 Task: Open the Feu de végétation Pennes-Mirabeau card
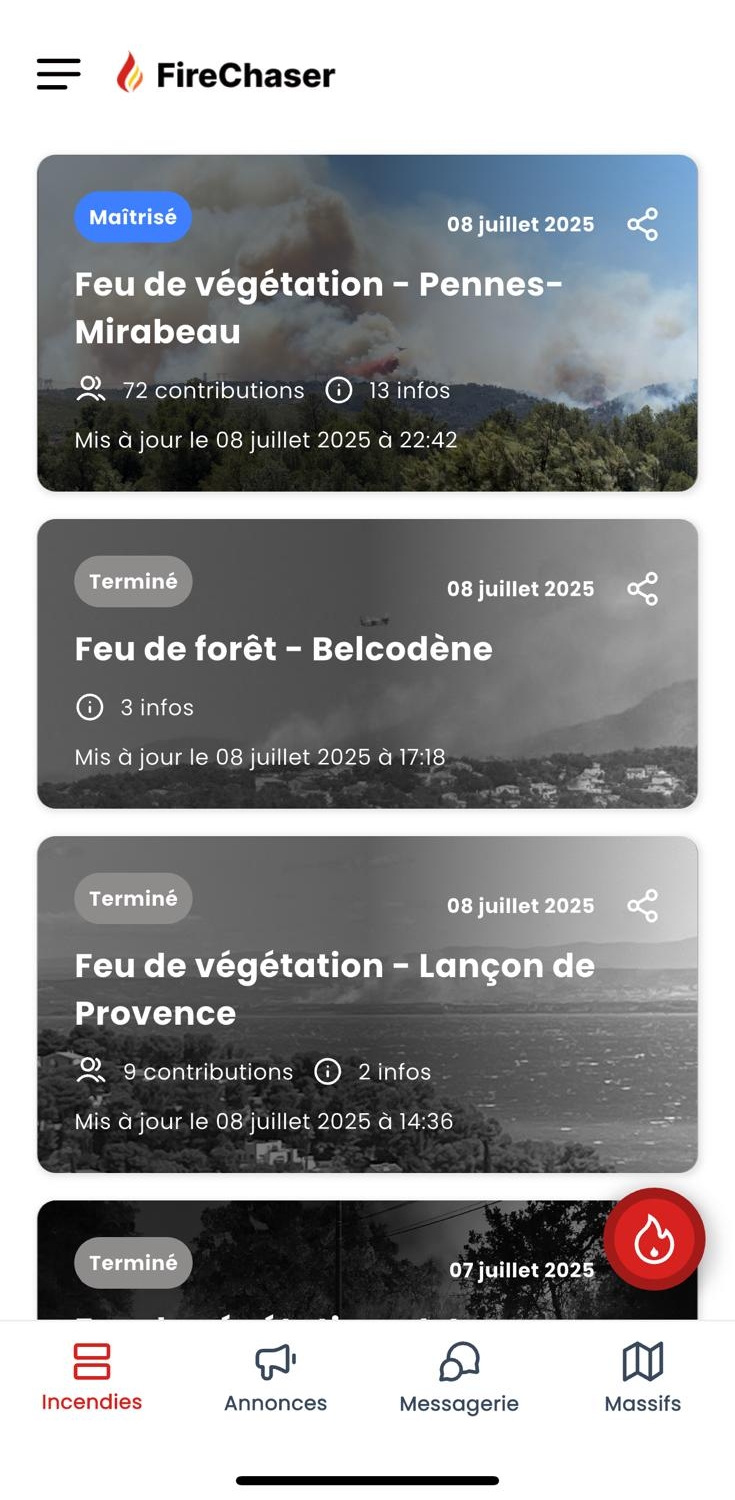320,308
